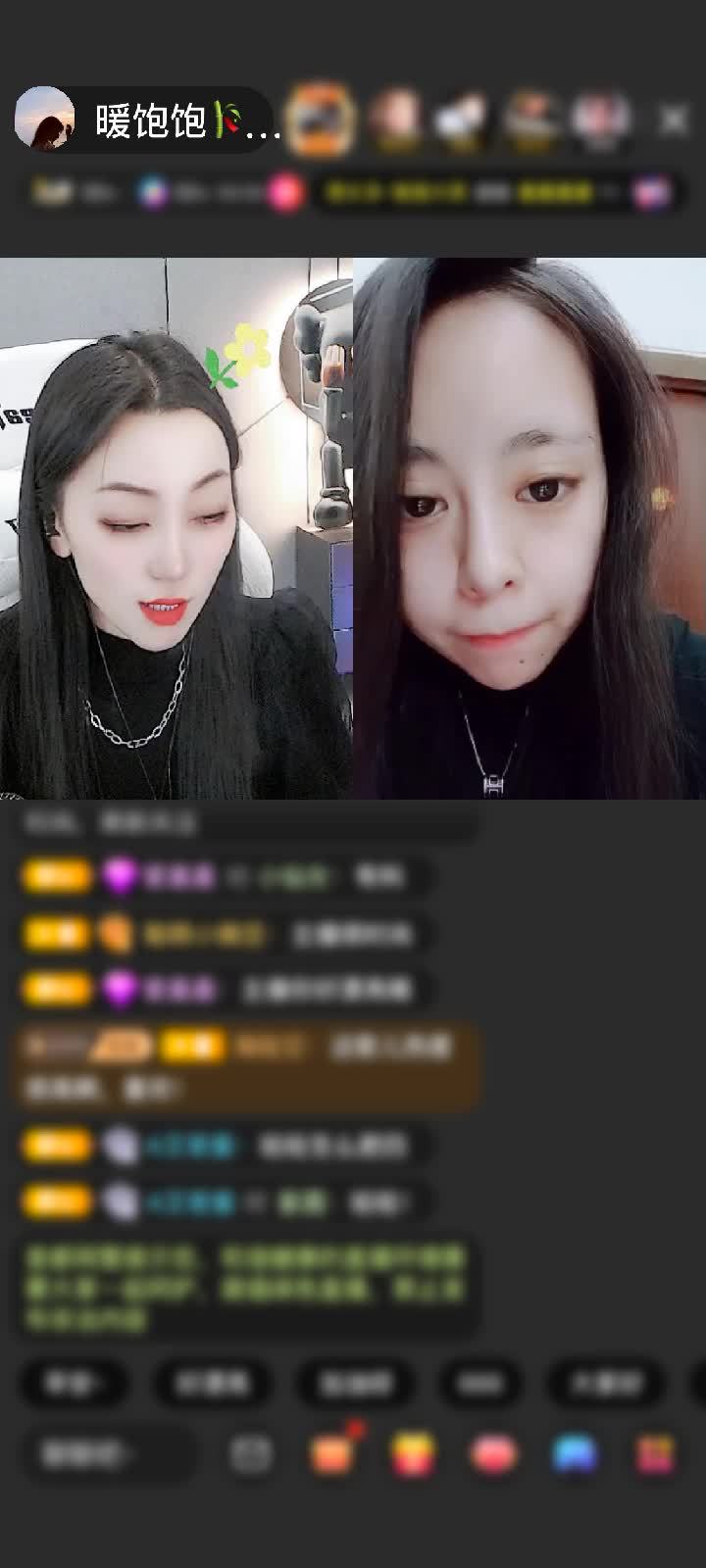
Task: Open the first top viewer avatar
Action: pos(323,120)
